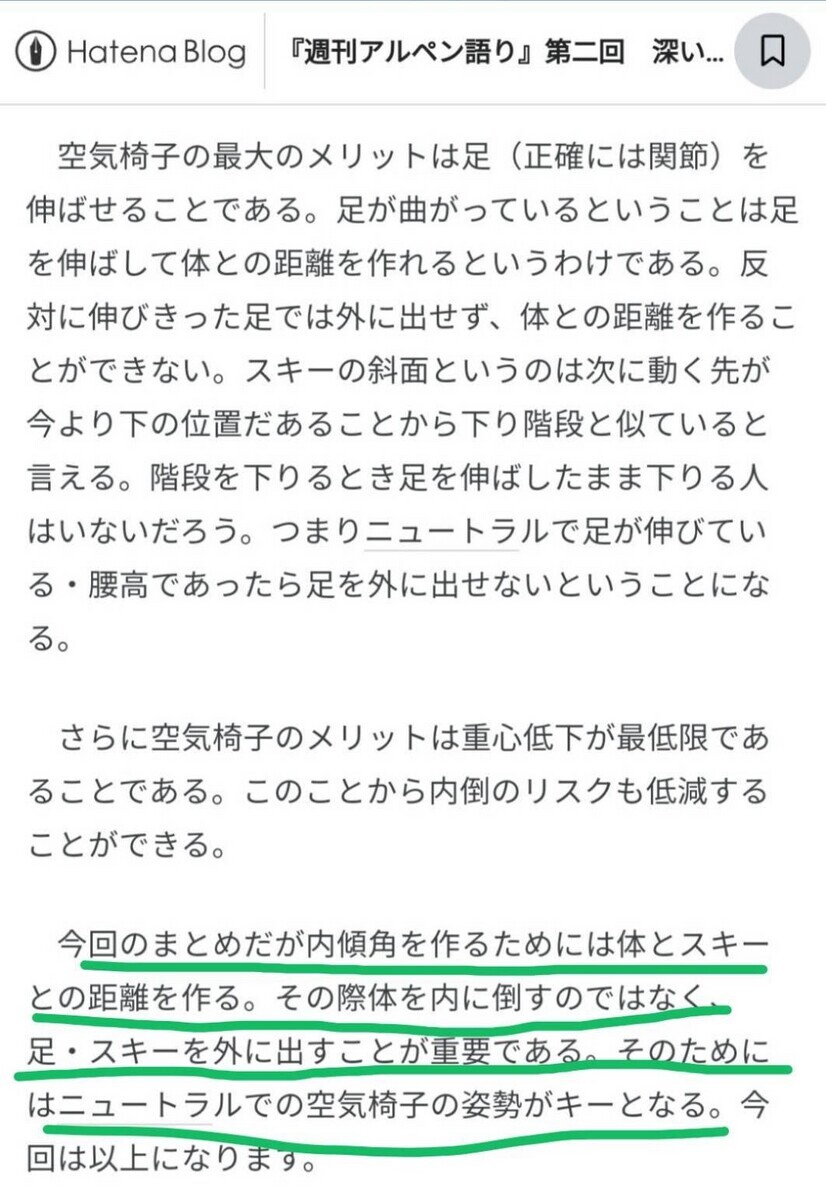Open the ニュートラル keyword link after つまり
826x1200 pixels.
pyautogui.click(x=441, y=530)
